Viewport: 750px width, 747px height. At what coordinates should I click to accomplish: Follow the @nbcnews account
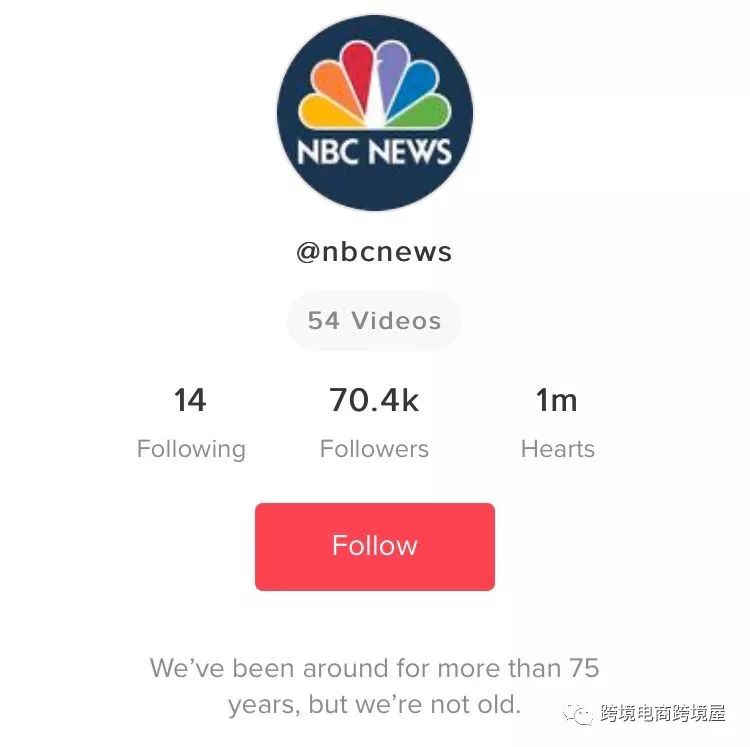374,546
